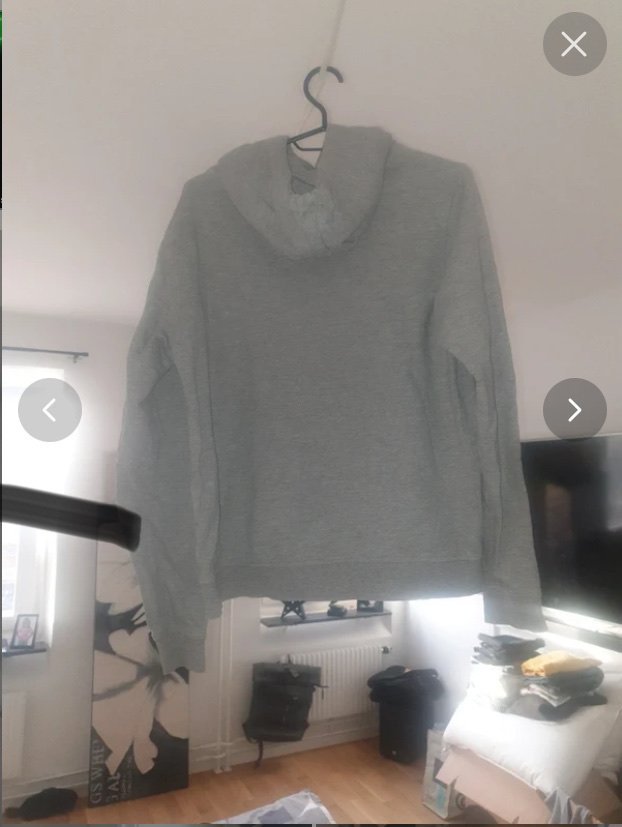Go back to the previous photo
Viewport: 622px width, 827px height.
(49, 410)
